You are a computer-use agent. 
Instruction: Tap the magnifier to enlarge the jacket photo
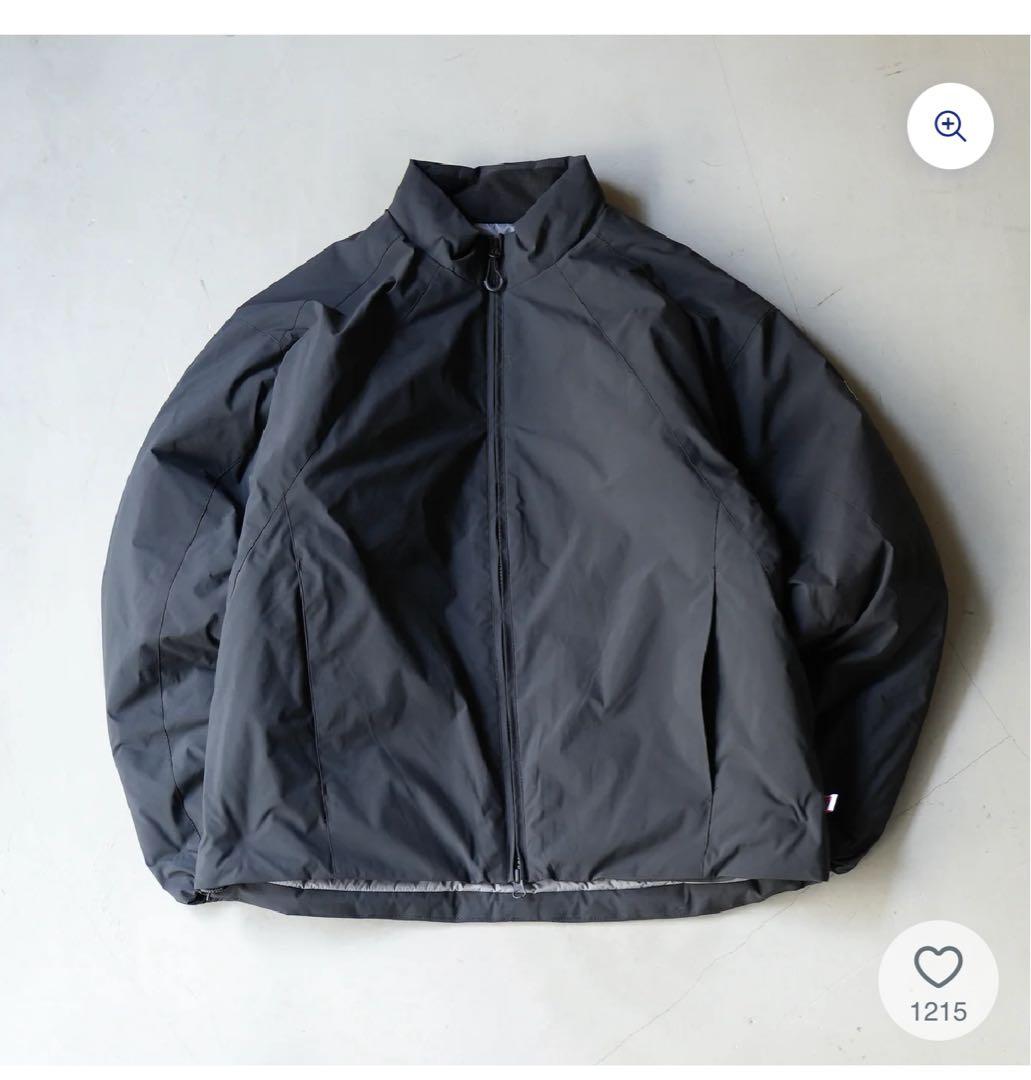click(x=950, y=126)
